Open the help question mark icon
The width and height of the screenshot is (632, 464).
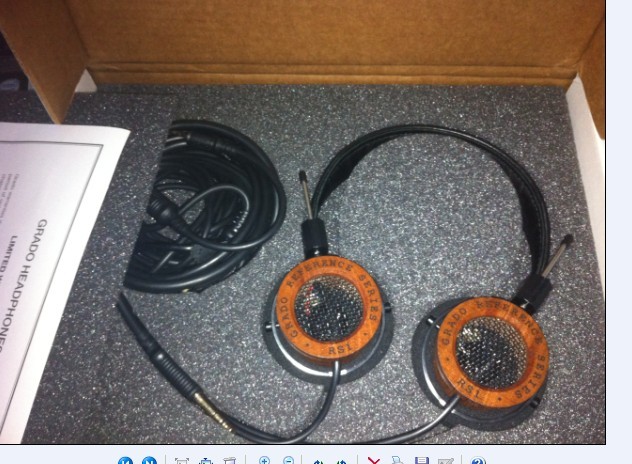click(478, 462)
